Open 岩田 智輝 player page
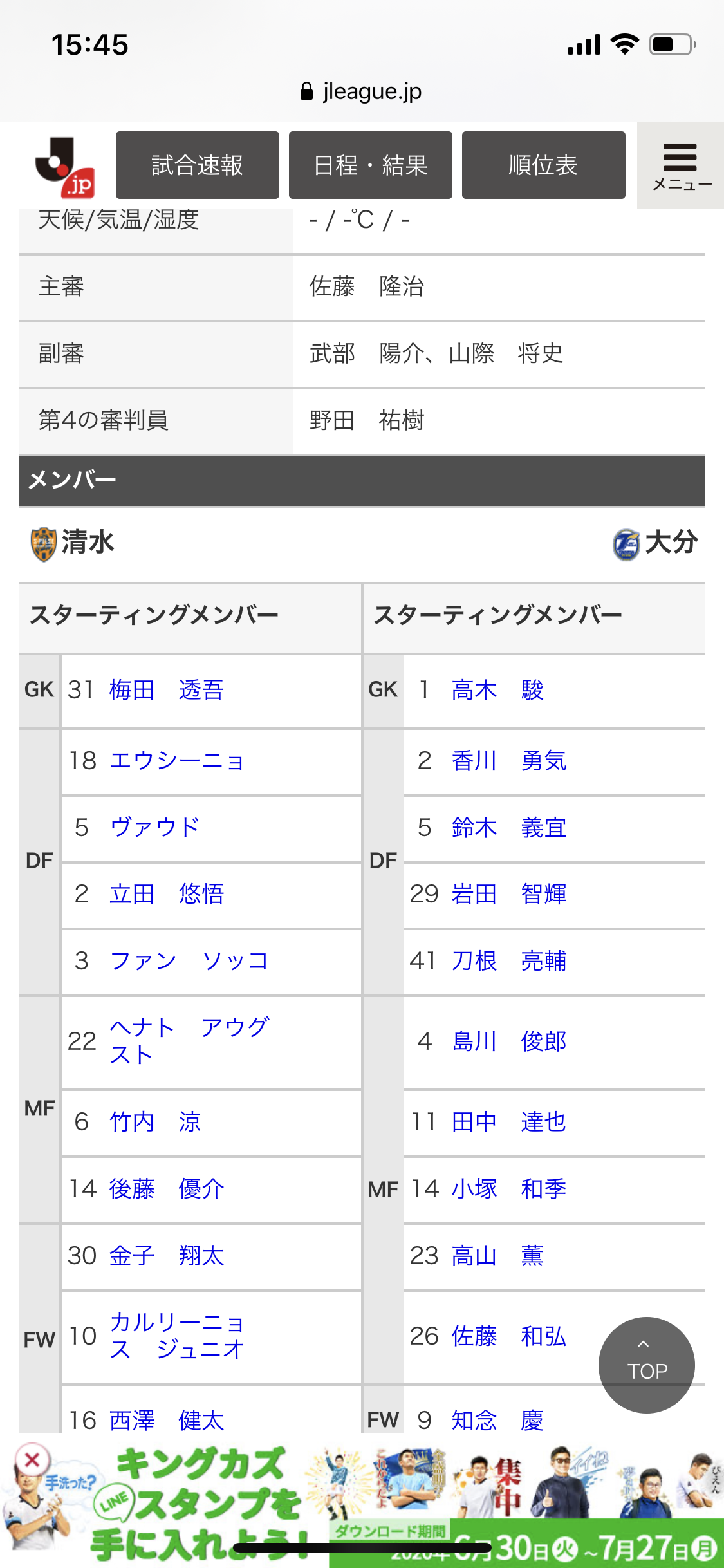Image resolution: width=724 pixels, height=1568 pixels. coord(509,894)
